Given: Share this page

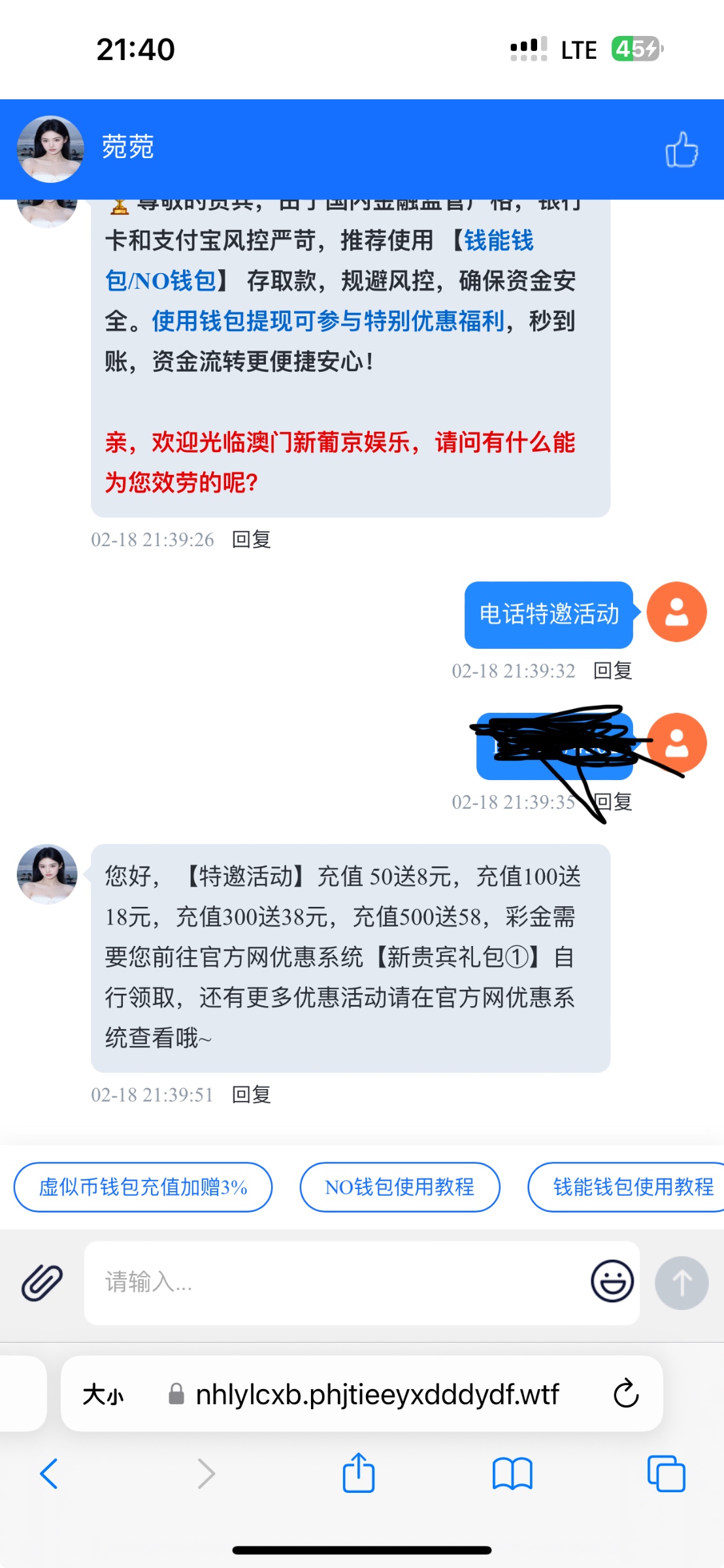Looking at the screenshot, I should [x=359, y=1473].
